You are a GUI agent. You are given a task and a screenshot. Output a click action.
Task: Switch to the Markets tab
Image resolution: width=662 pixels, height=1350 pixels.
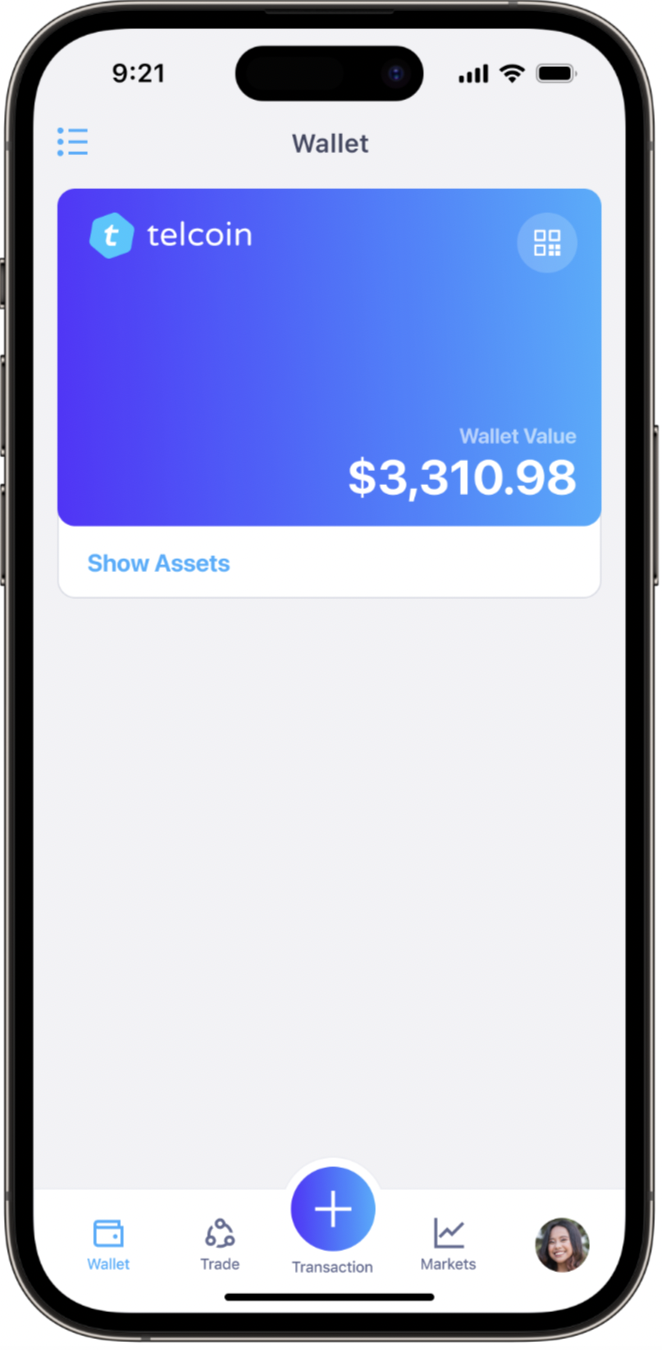coord(448,1243)
